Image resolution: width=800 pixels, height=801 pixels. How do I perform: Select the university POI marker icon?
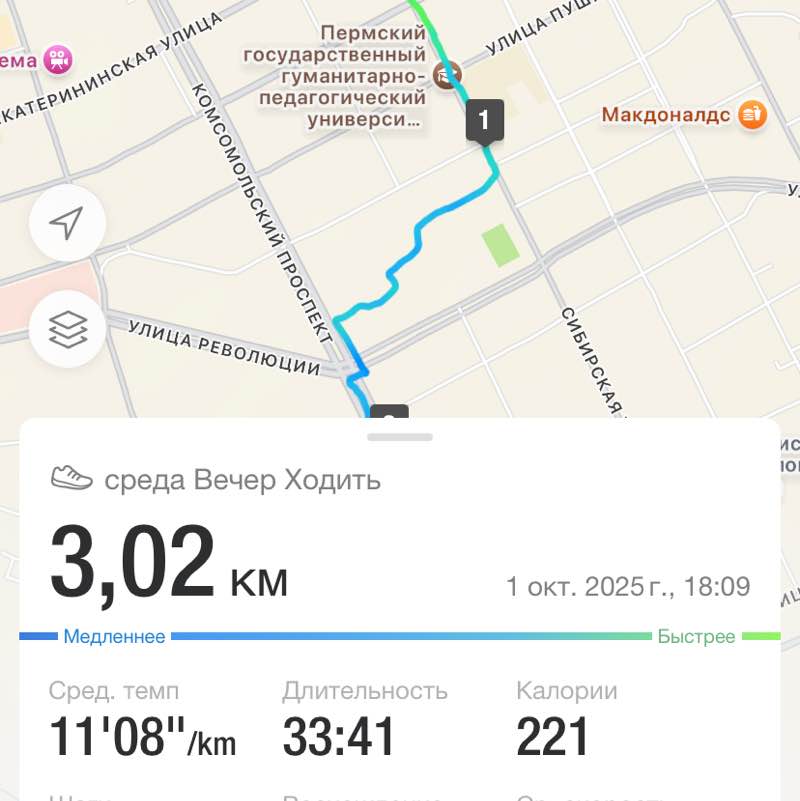coord(449,74)
